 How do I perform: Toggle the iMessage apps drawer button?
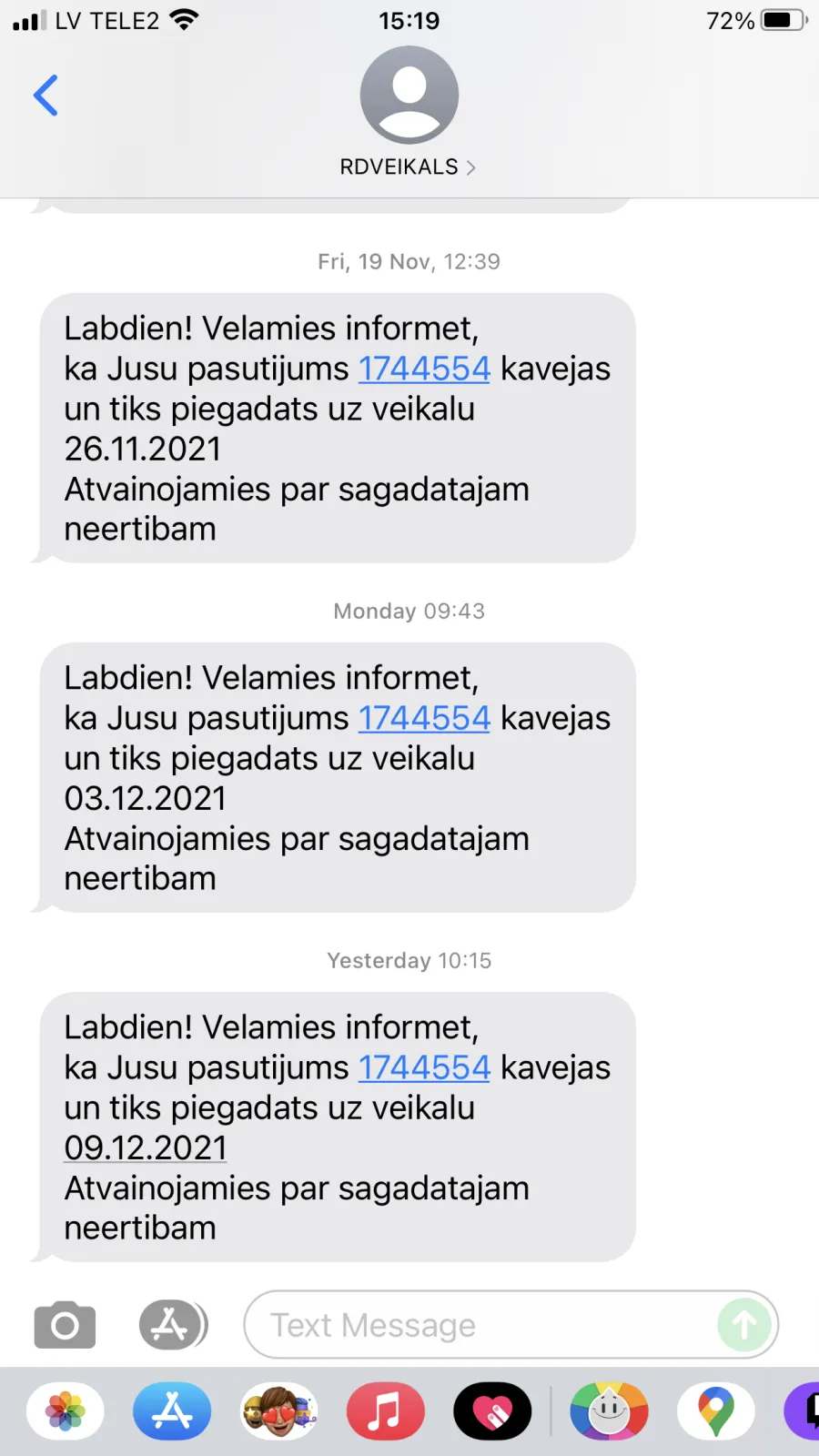(x=173, y=1325)
